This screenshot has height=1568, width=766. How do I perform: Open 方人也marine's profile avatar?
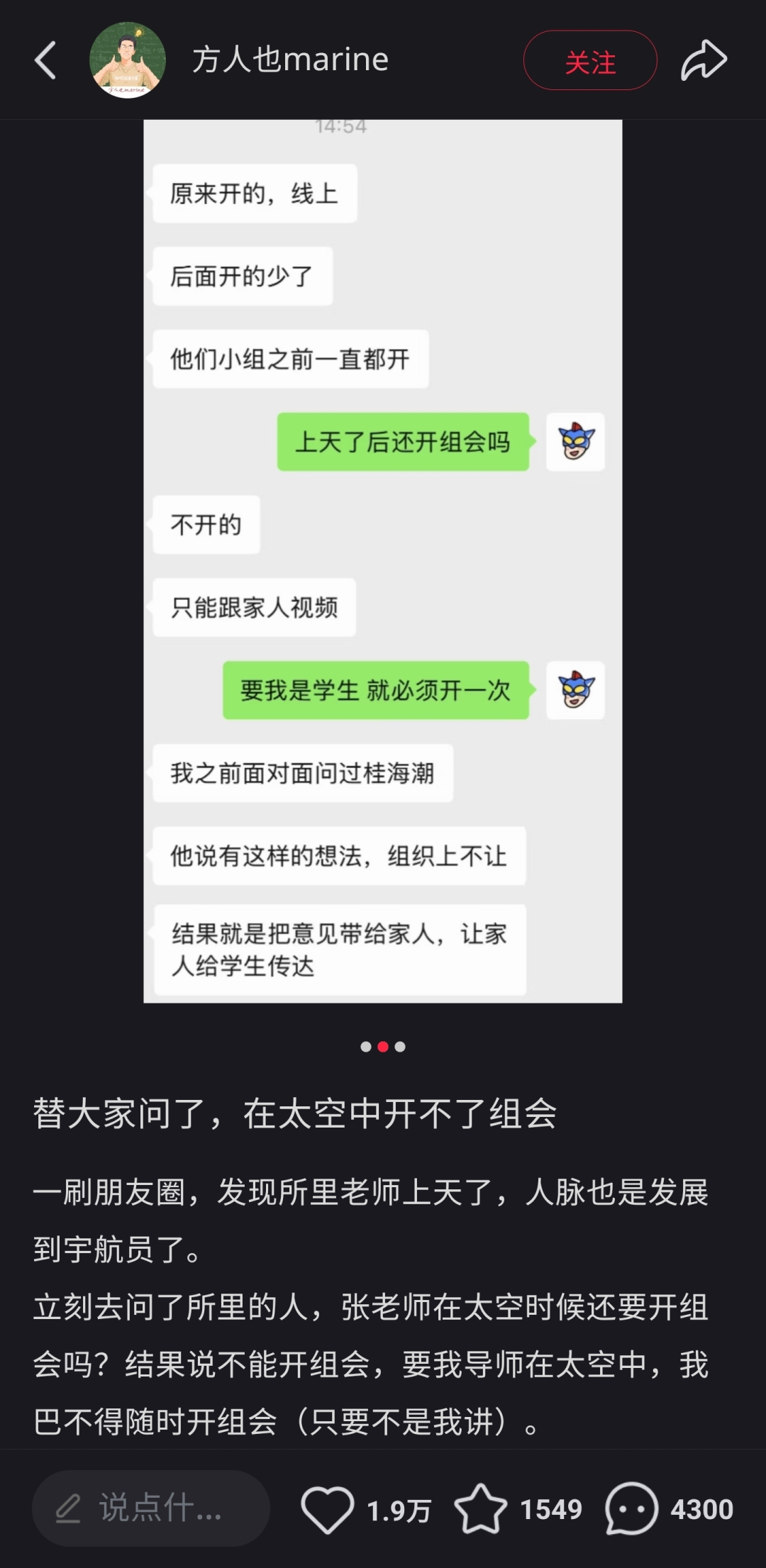(x=128, y=60)
